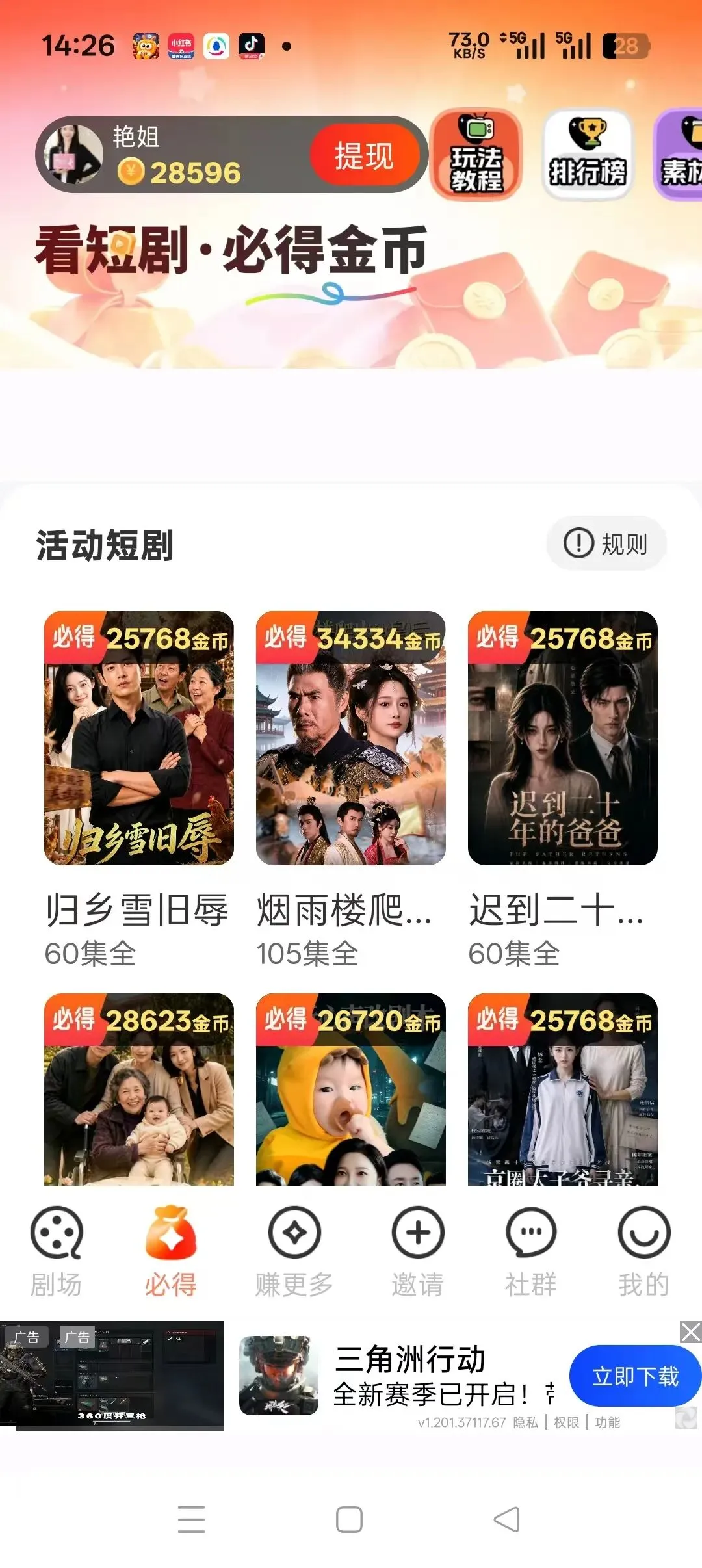Close the 三角洲行动 ad banner
The height and width of the screenshot is (1568, 702).
click(x=690, y=1332)
